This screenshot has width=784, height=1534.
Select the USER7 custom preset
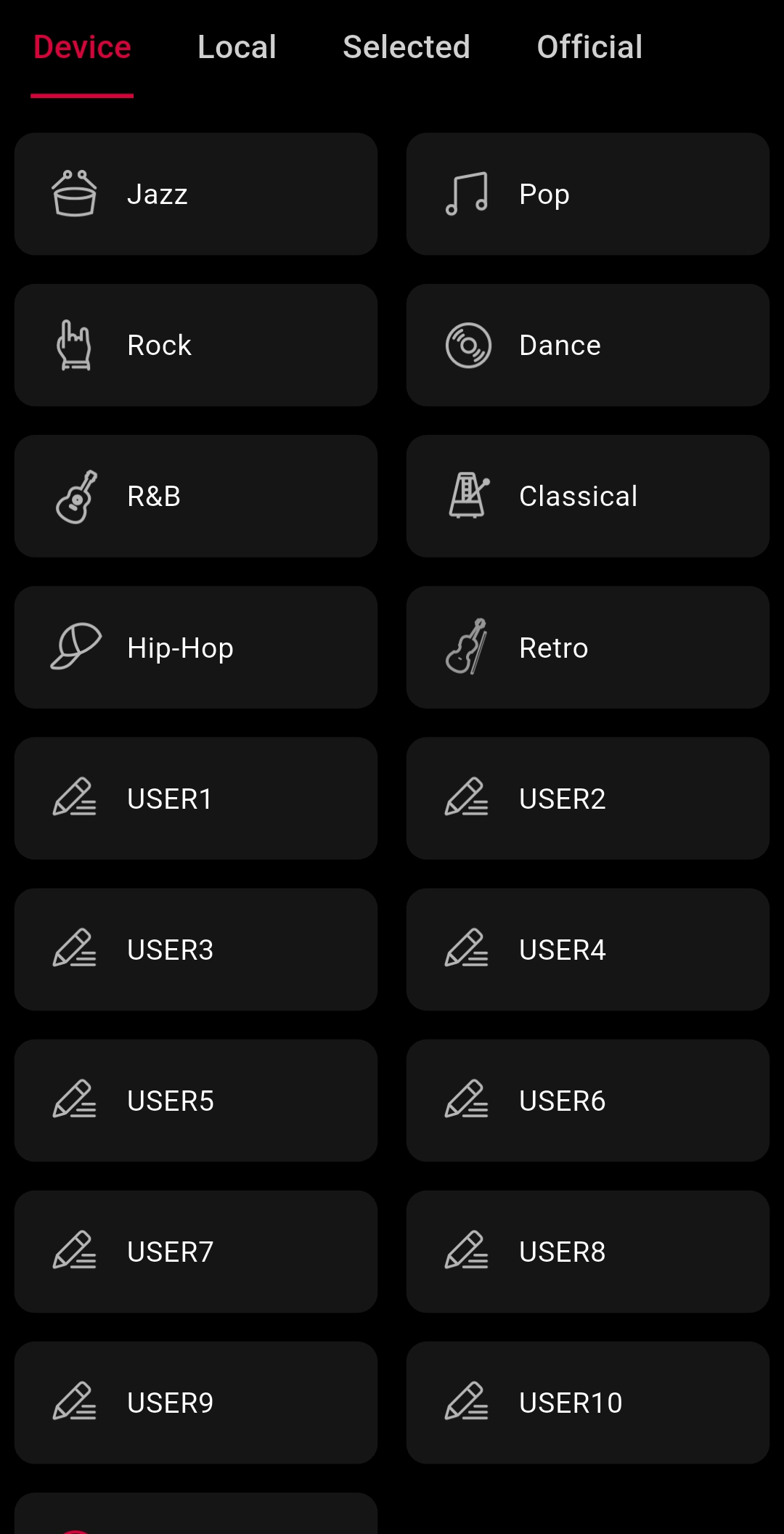pos(196,1252)
